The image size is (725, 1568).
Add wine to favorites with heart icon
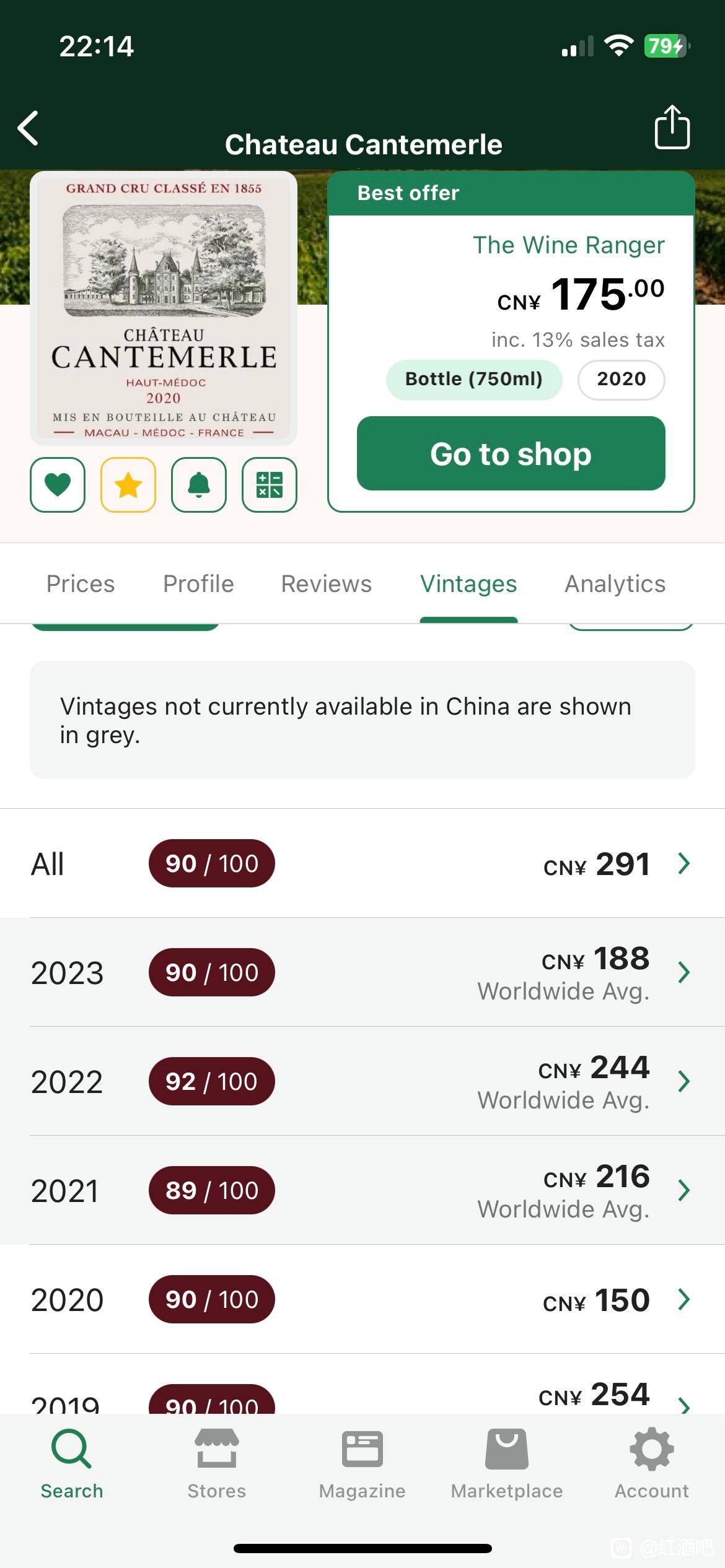[x=58, y=485]
